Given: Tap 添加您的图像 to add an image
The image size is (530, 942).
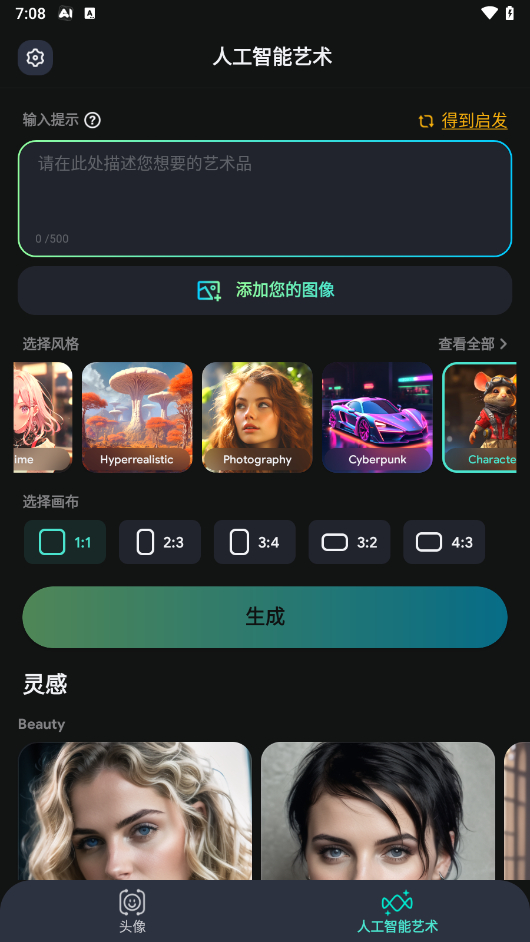Looking at the screenshot, I should coord(265,291).
